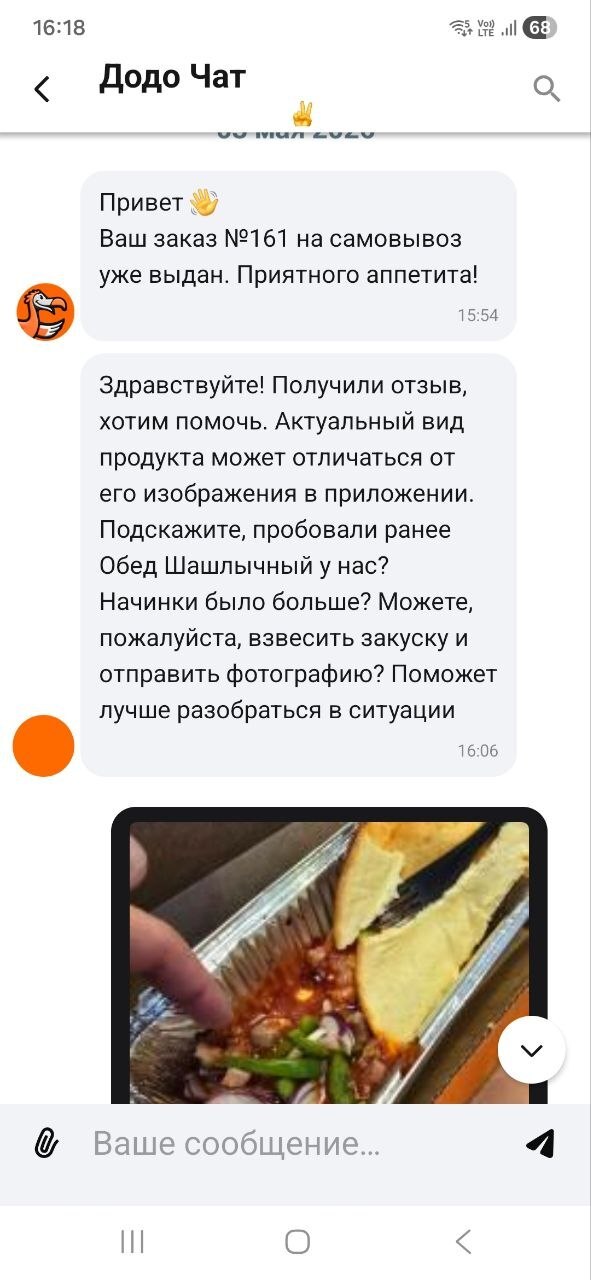Open the sent food photo

329,962
